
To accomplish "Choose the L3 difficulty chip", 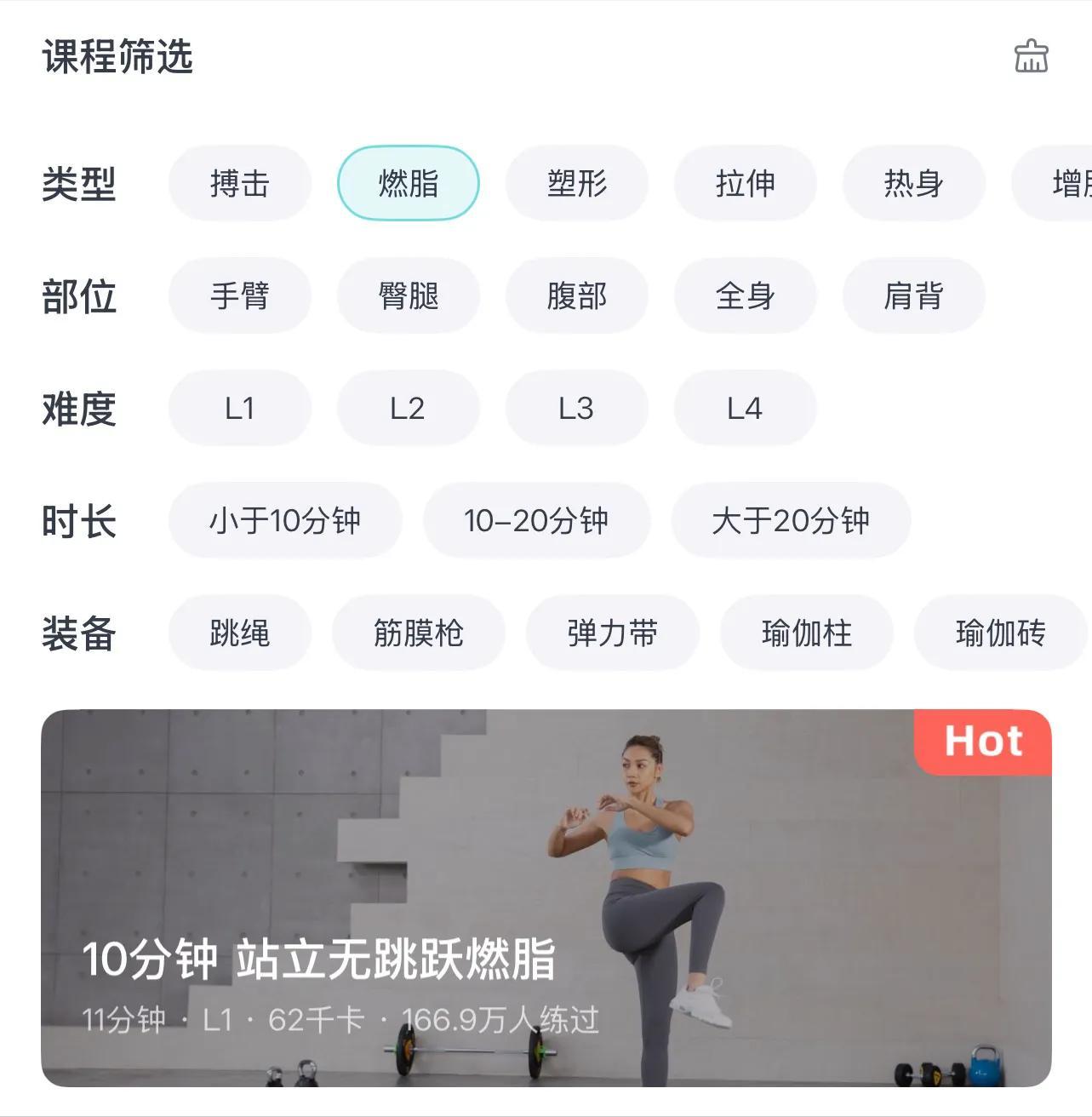I will tap(577, 408).
